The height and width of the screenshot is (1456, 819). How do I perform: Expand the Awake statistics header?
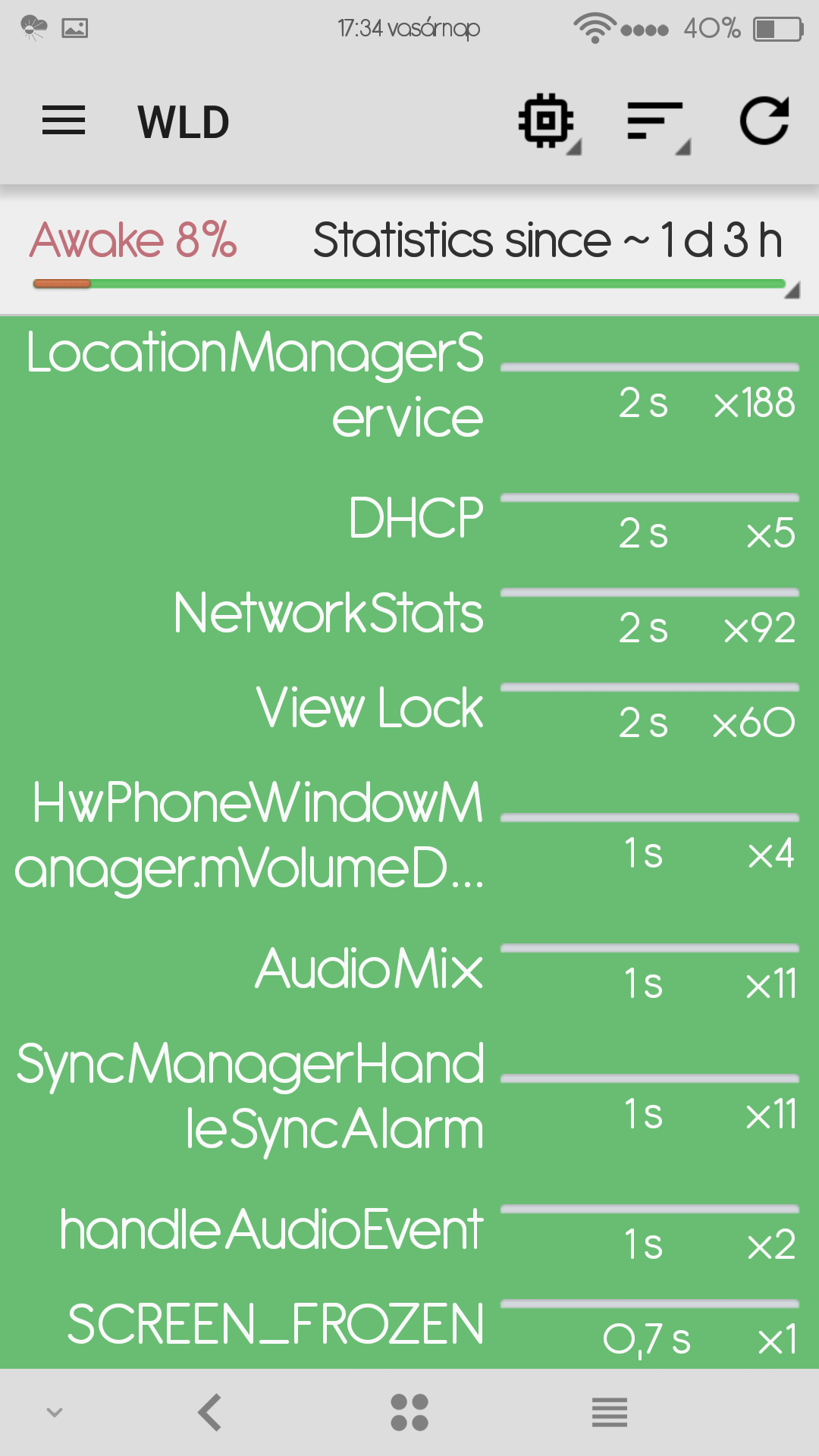[x=409, y=253]
